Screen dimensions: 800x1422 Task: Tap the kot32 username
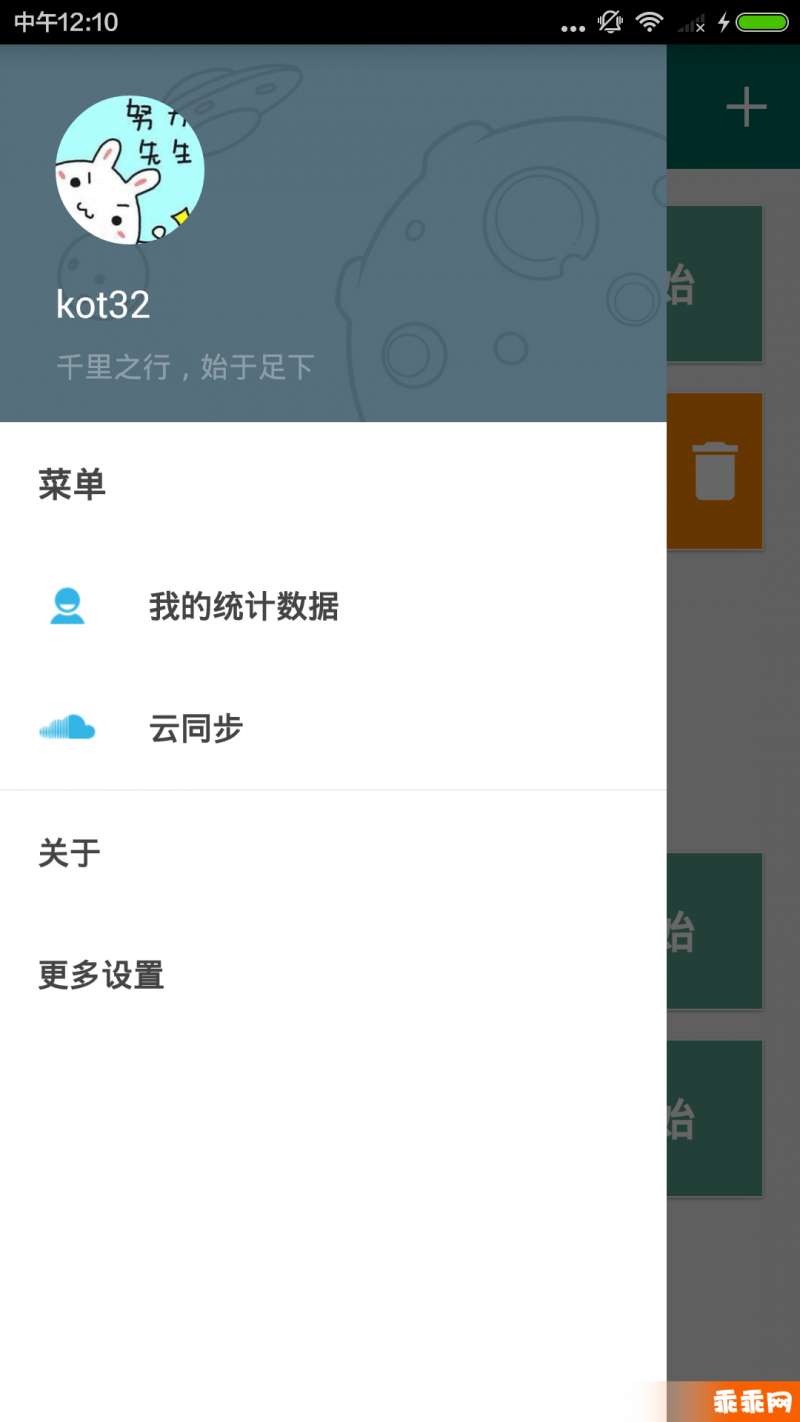(x=102, y=303)
